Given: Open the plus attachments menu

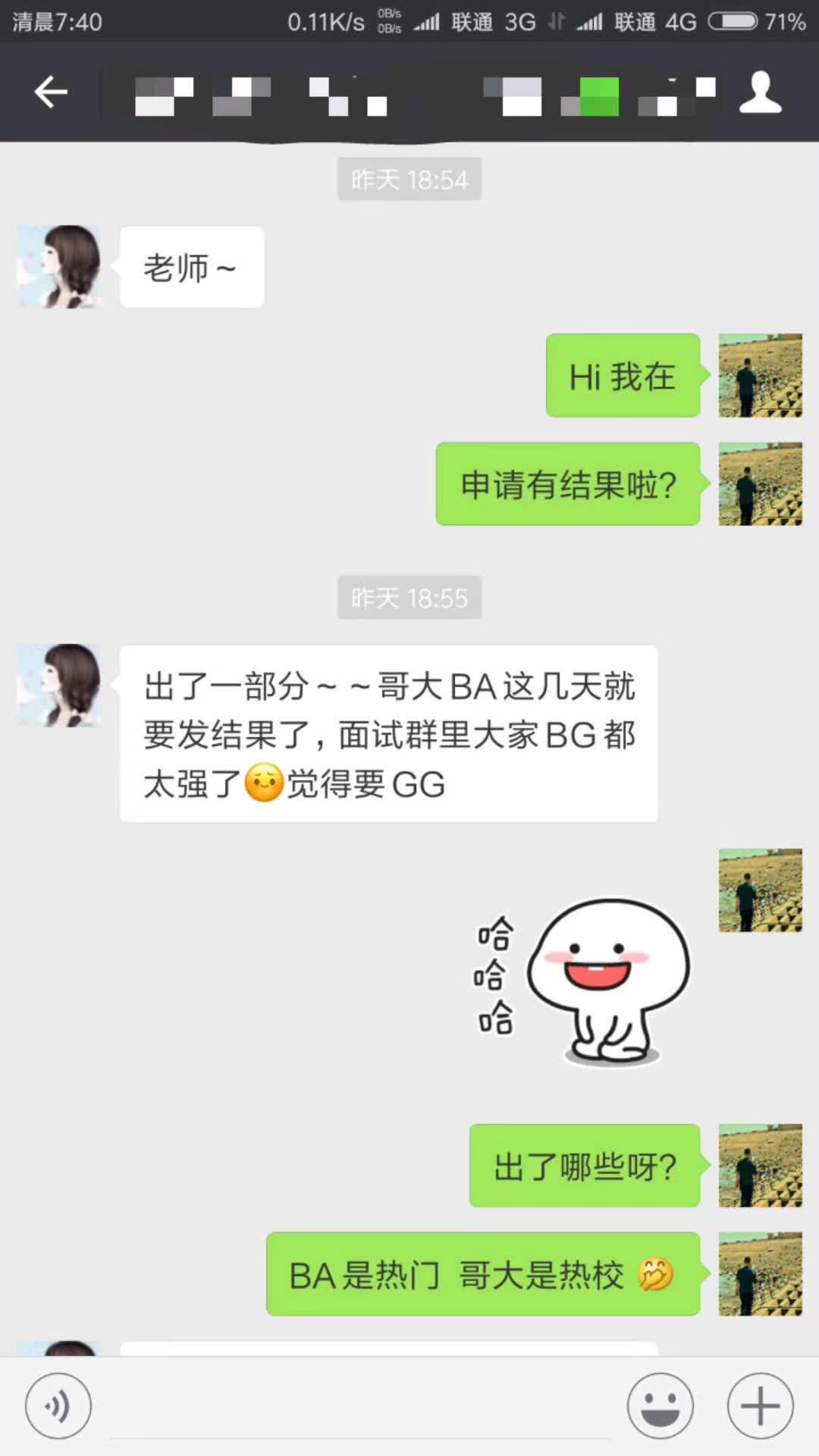Looking at the screenshot, I should 760,1405.
